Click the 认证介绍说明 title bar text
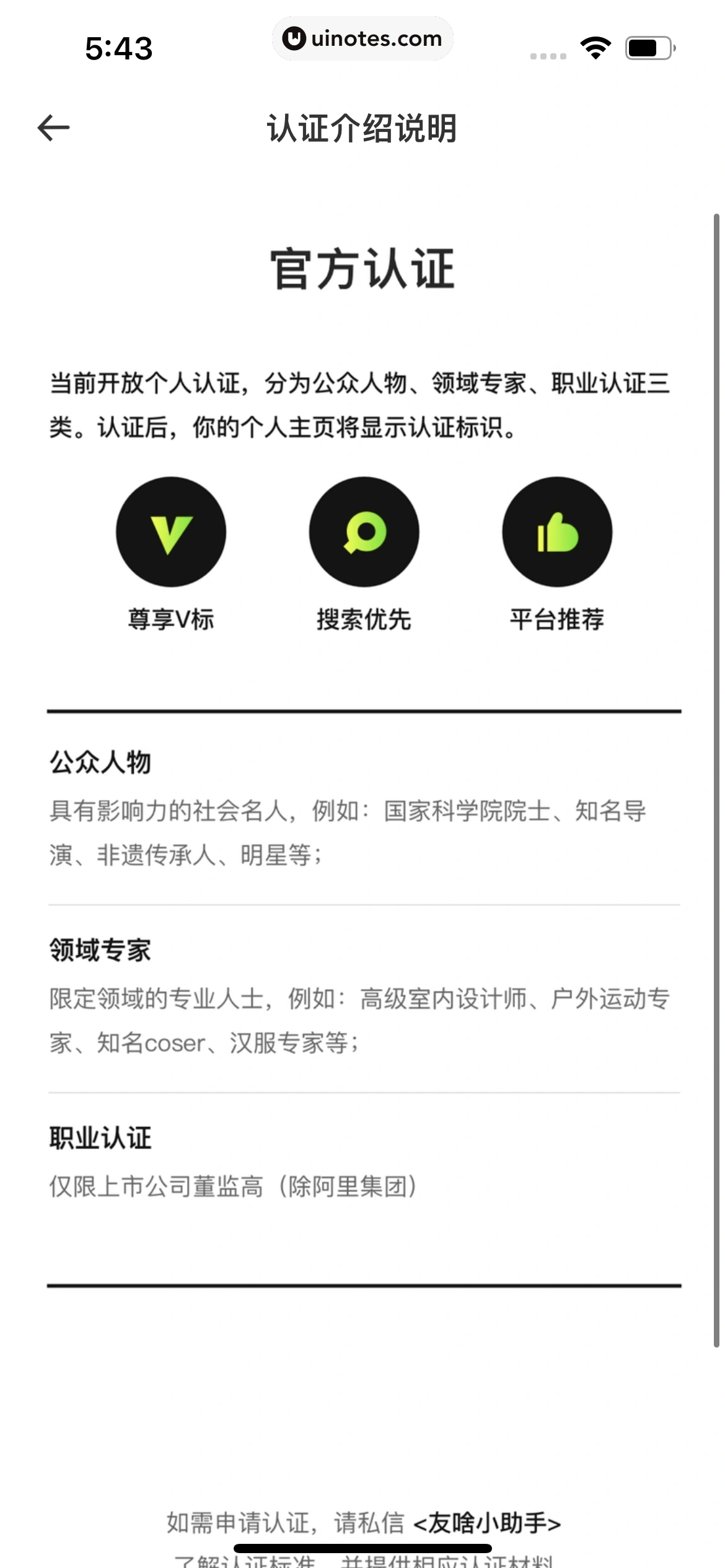 click(362, 129)
